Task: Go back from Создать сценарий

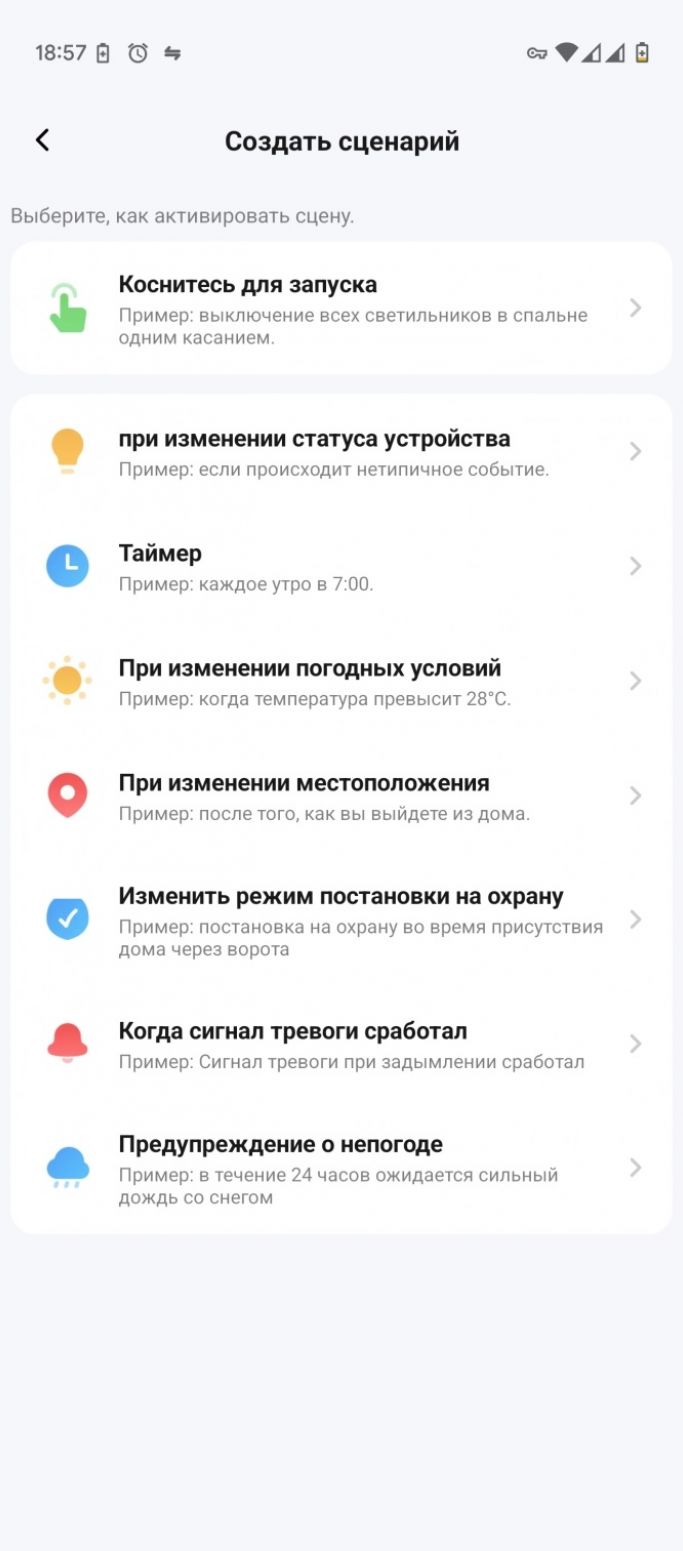Action: (x=42, y=141)
